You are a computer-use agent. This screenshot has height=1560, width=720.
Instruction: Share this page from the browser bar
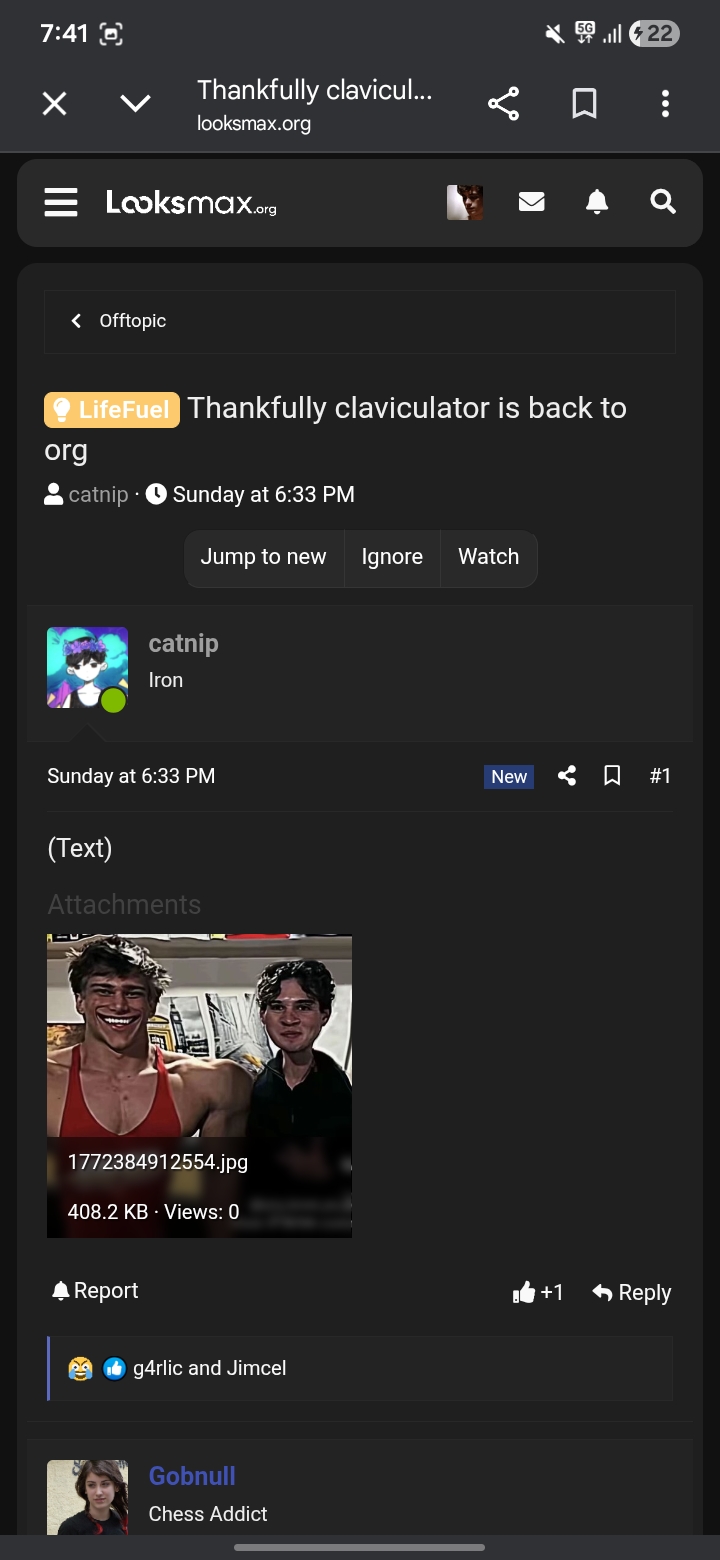(x=503, y=104)
